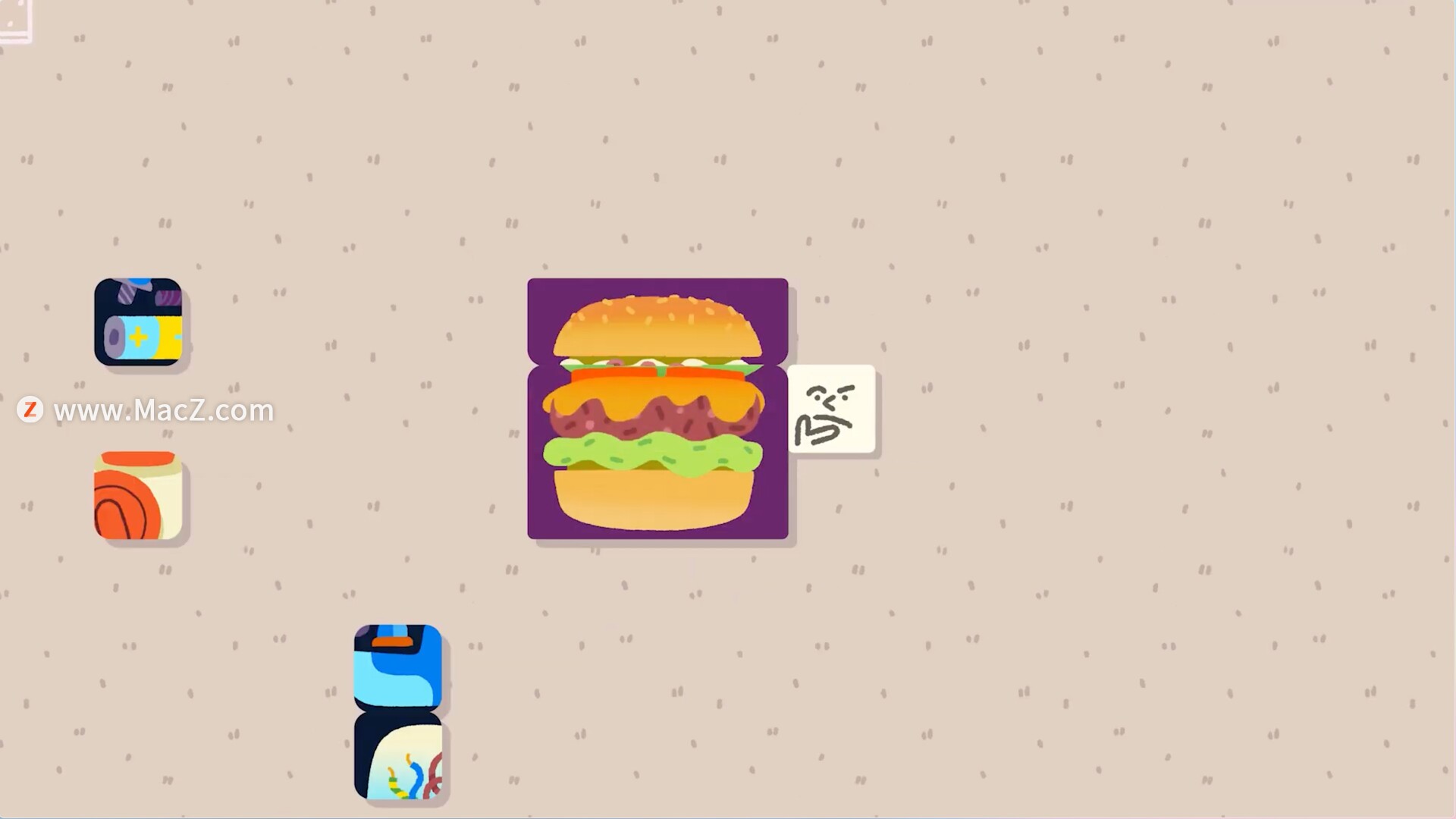The width and height of the screenshot is (1456, 819).
Task: Select the orange jar puzzle tile
Action: 138,496
